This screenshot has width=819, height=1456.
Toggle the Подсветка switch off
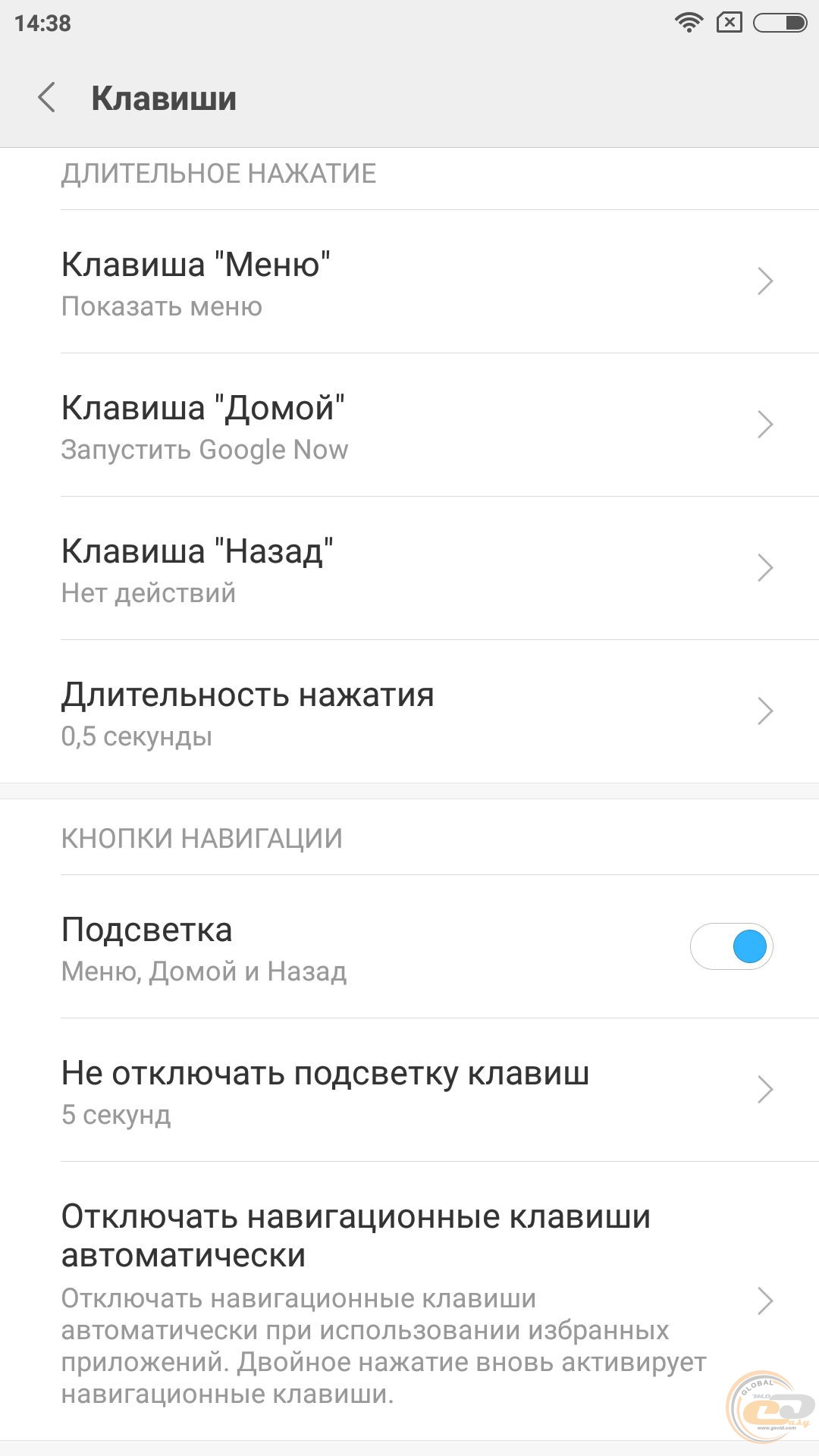tap(731, 946)
